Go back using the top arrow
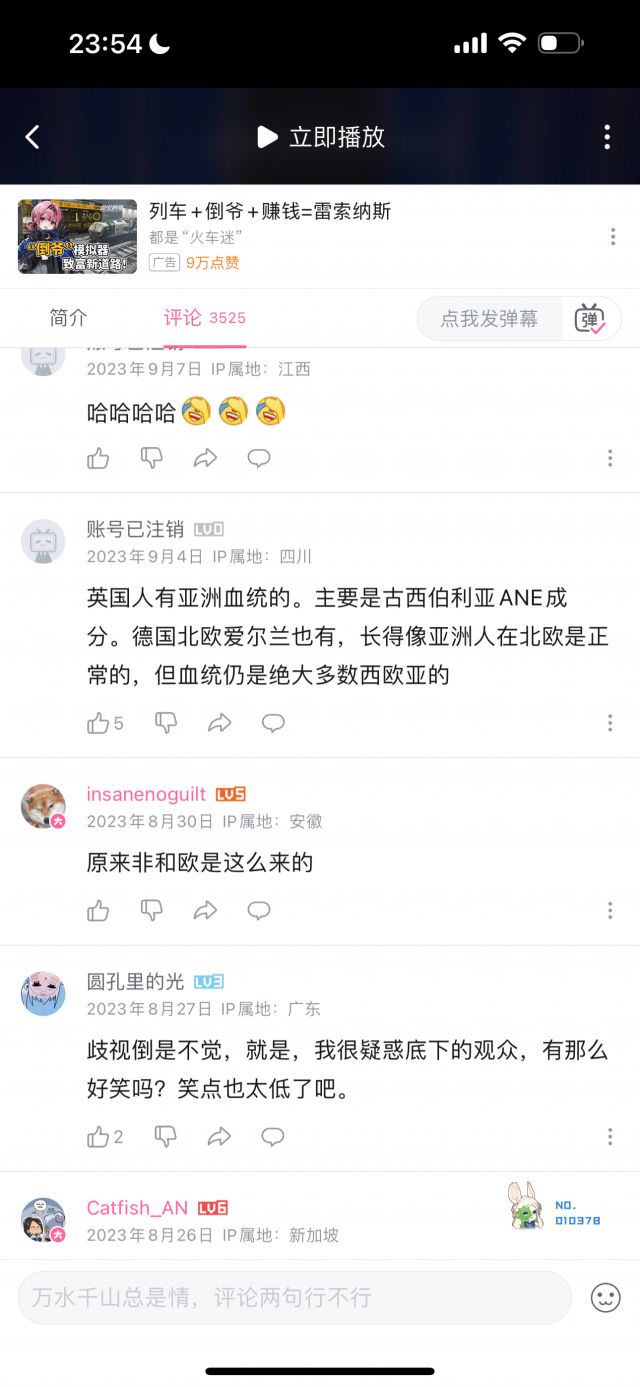Image resolution: width=640 pixels, height=1387 pixels. [32, 137]
